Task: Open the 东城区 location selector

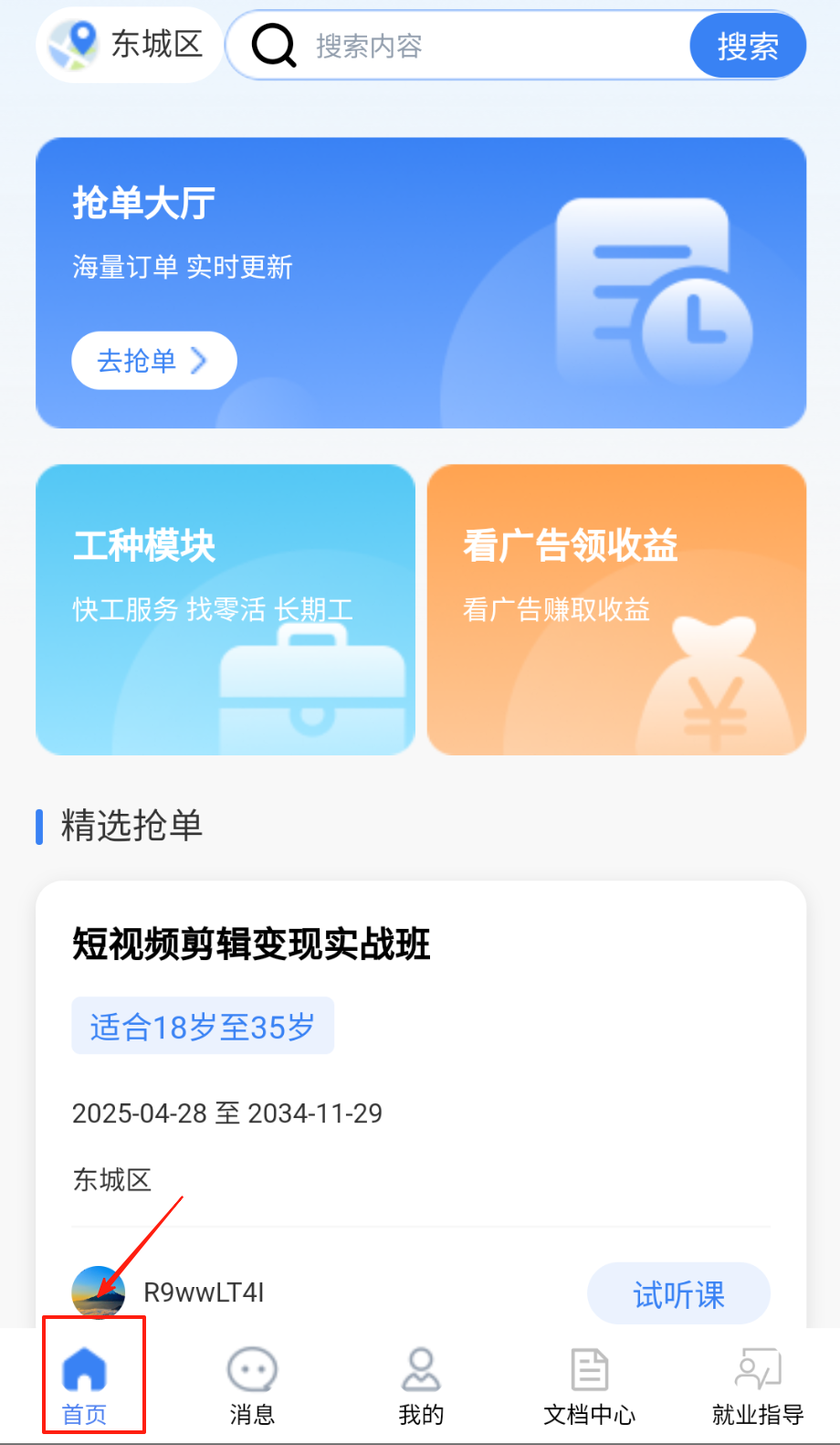Action: pyautogui.click(x=129, y=44)
